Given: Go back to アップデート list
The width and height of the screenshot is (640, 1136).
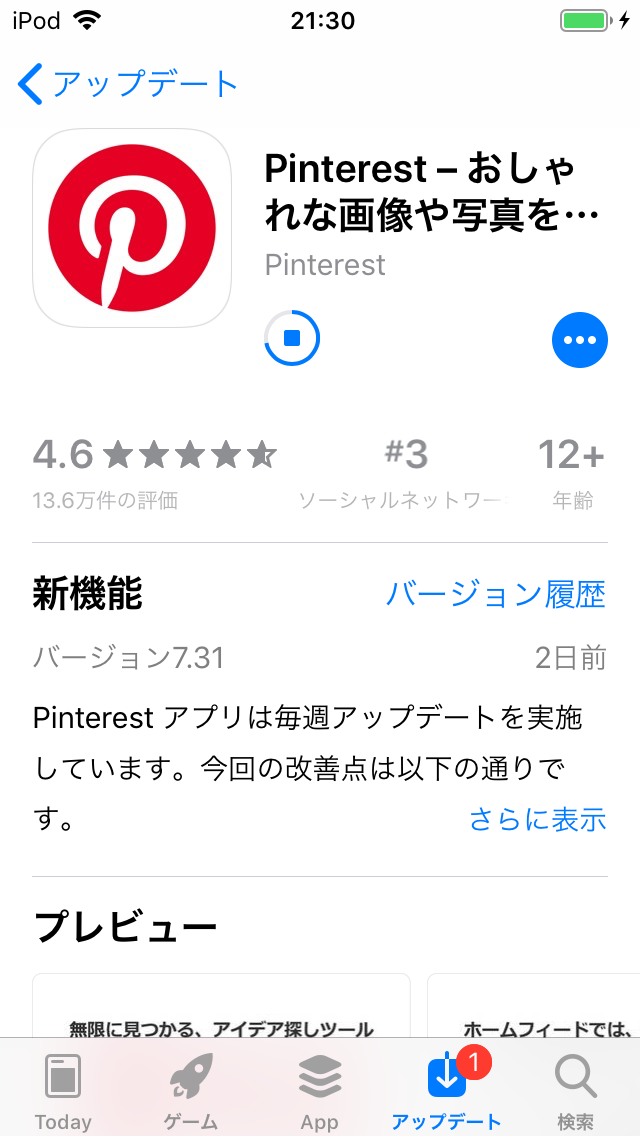Looking at the screenshot, I should click(x=128, y=84).
